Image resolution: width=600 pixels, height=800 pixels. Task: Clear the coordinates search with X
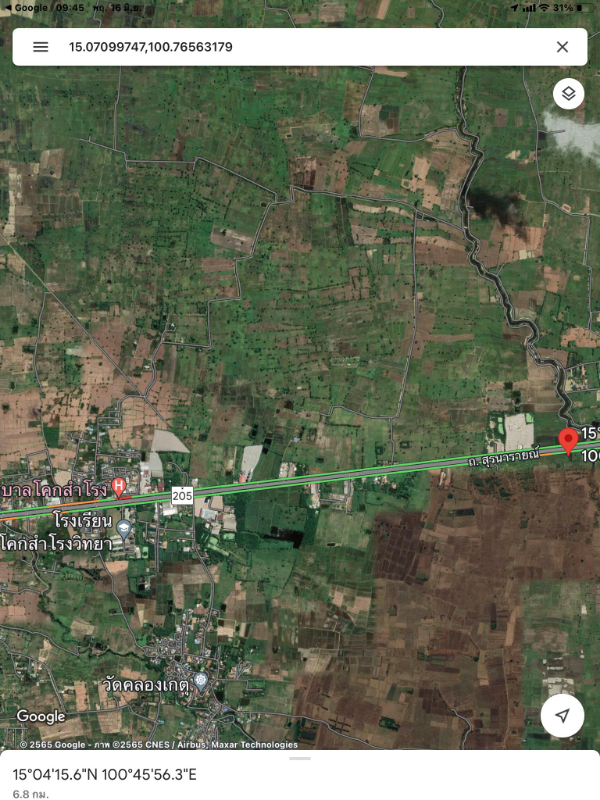click(562, 47)
